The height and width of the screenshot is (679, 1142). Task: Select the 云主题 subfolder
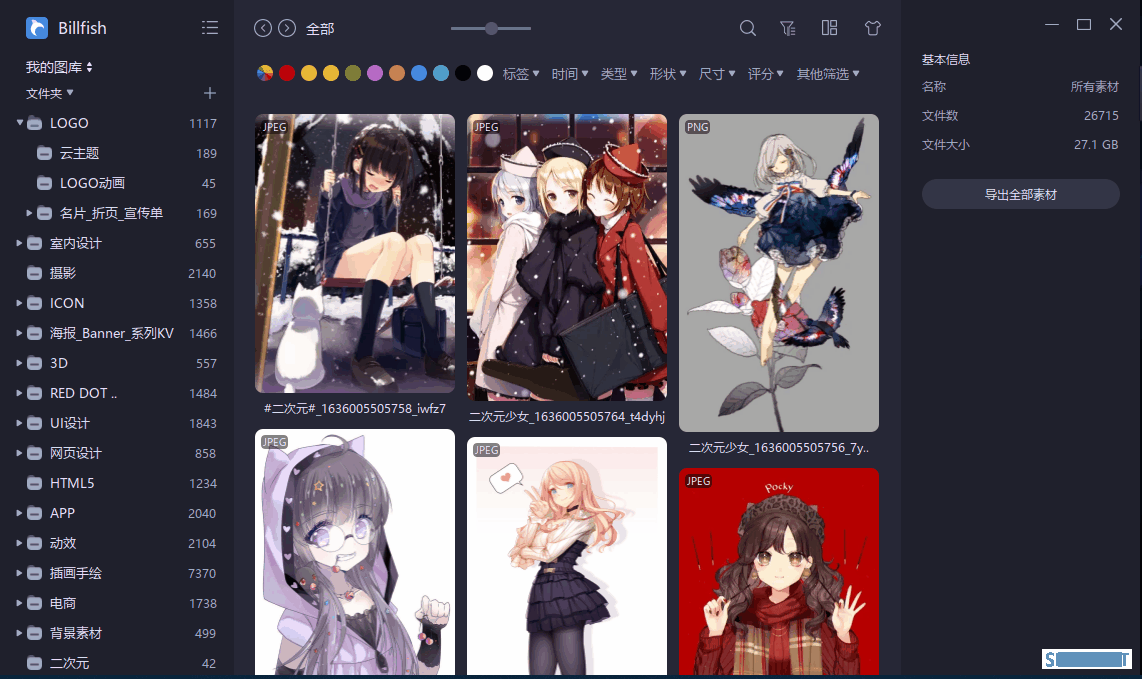click(x=79, y=153)
